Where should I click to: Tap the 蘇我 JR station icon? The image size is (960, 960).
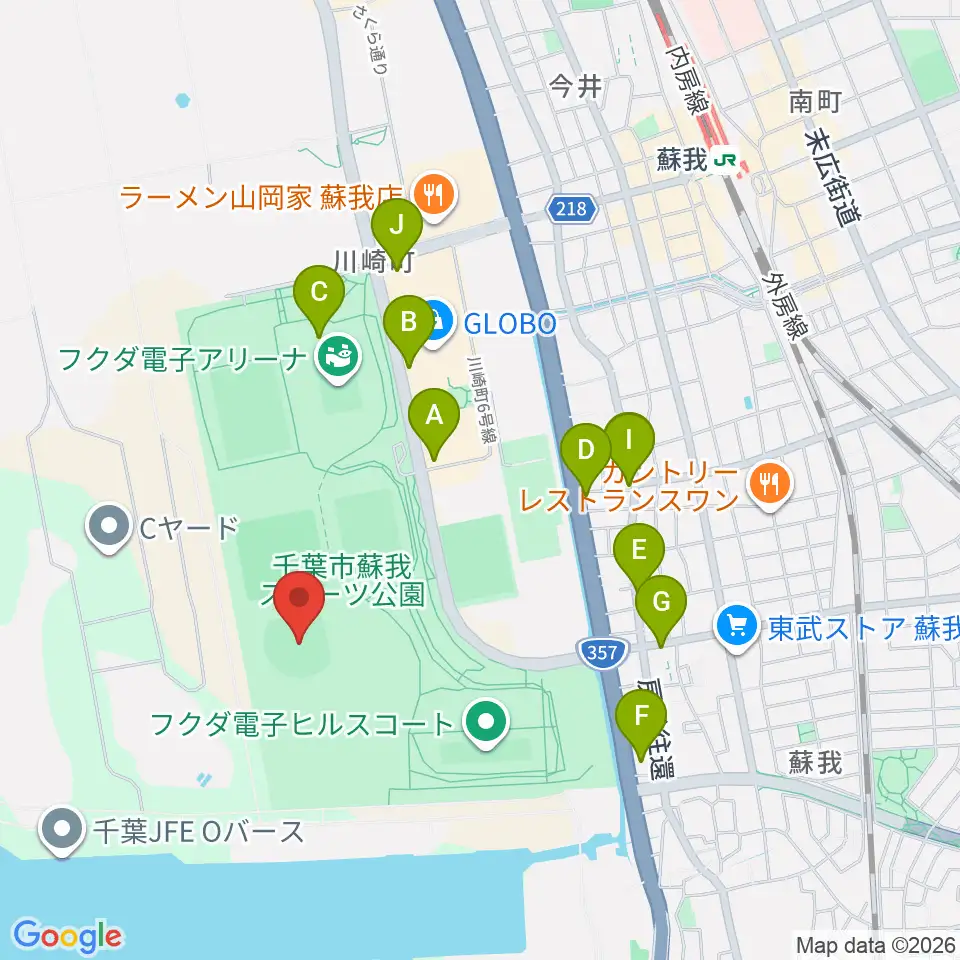click(x=727, y=160)
